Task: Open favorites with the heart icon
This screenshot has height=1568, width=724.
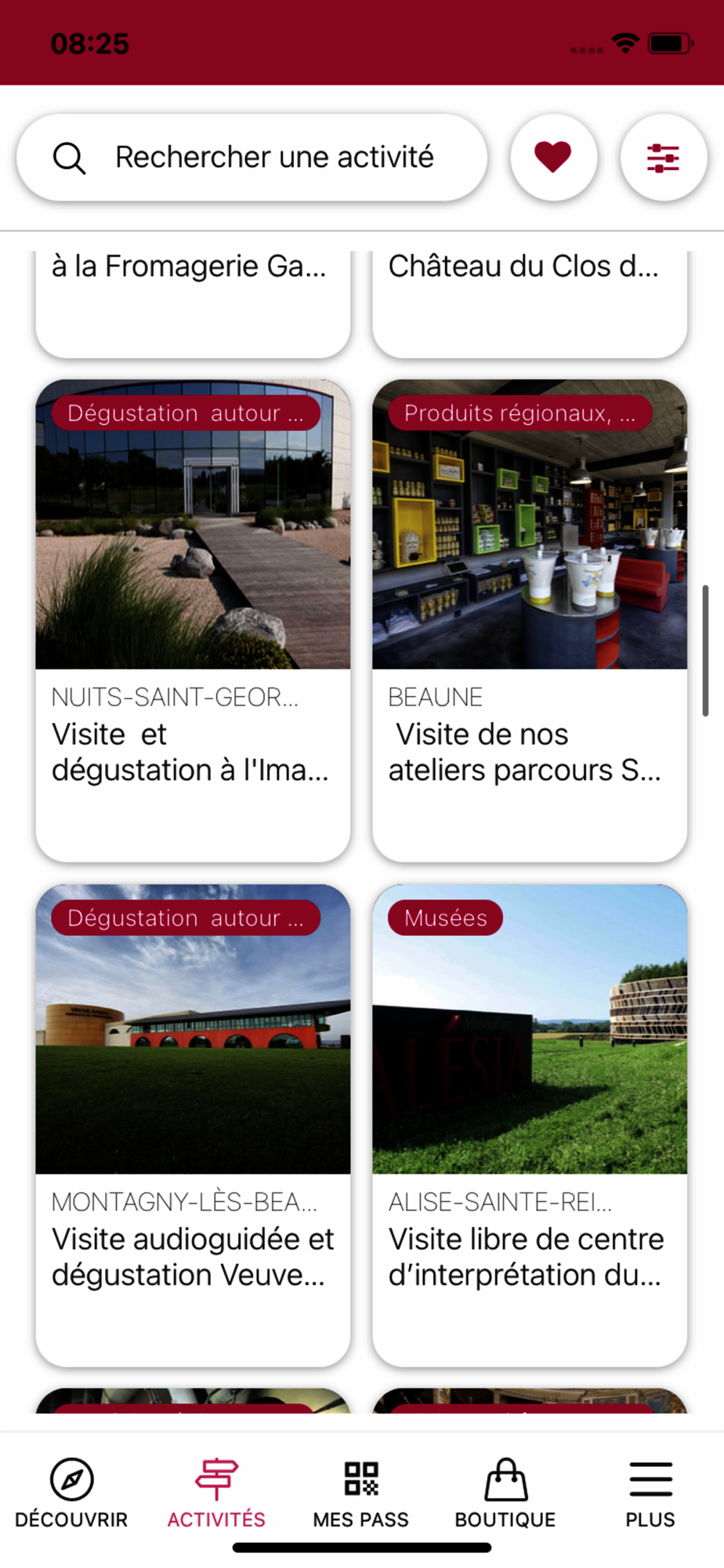Action: pyautogui.click(x=553, y=158)
